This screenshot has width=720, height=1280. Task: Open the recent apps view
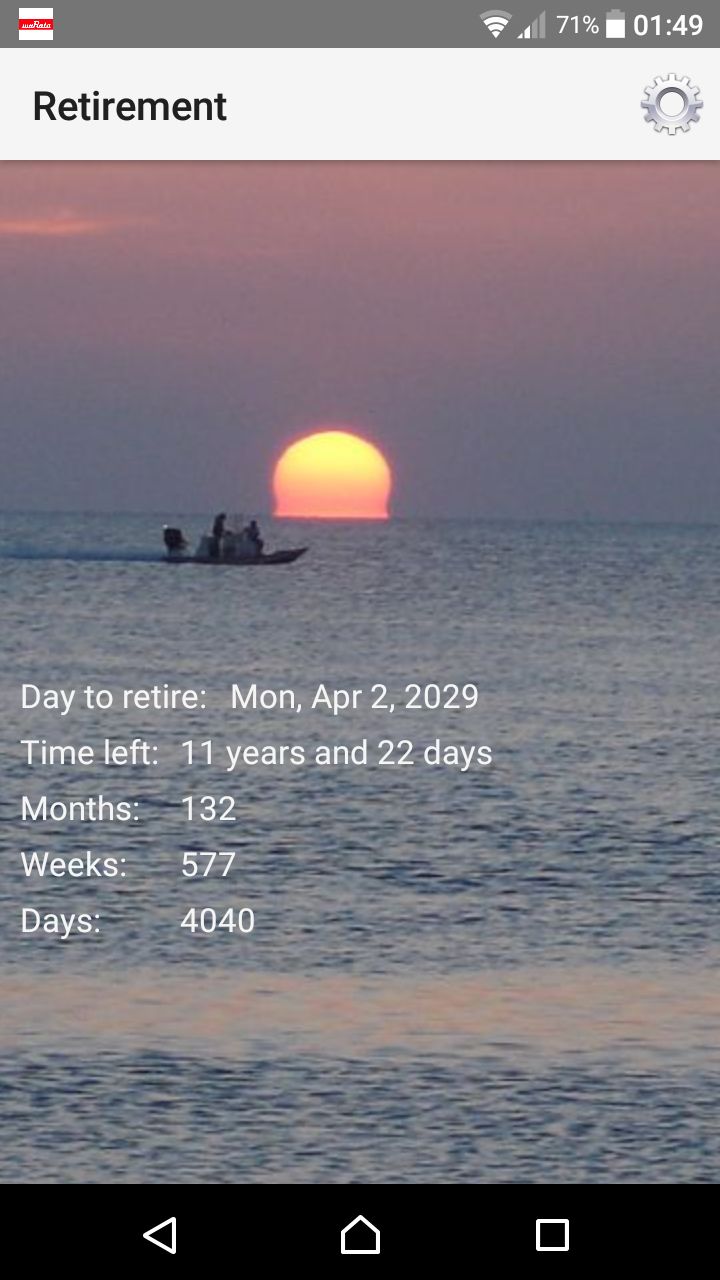coord(552,1234)
